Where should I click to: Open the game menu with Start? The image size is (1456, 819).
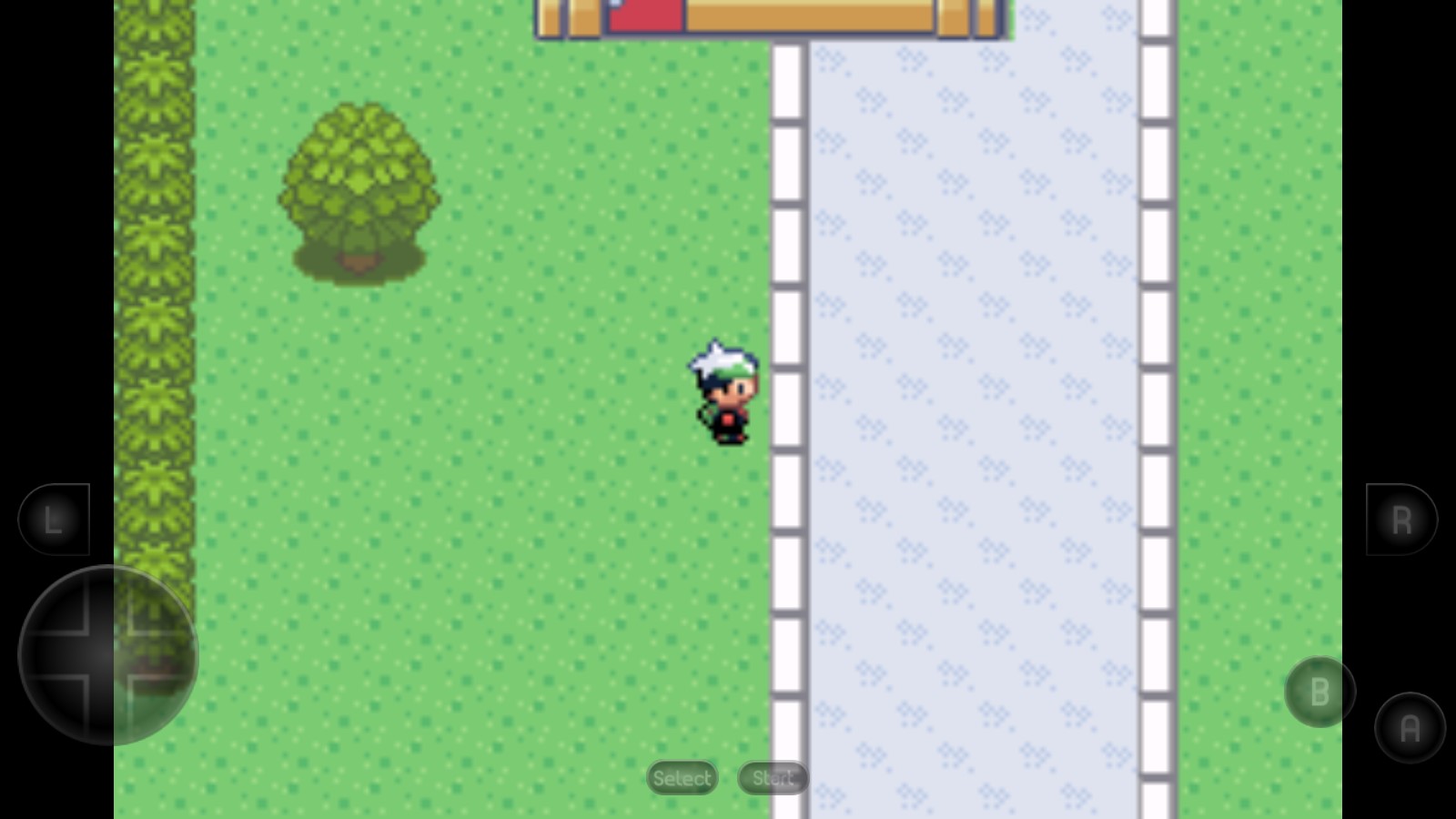pos(773,778)
